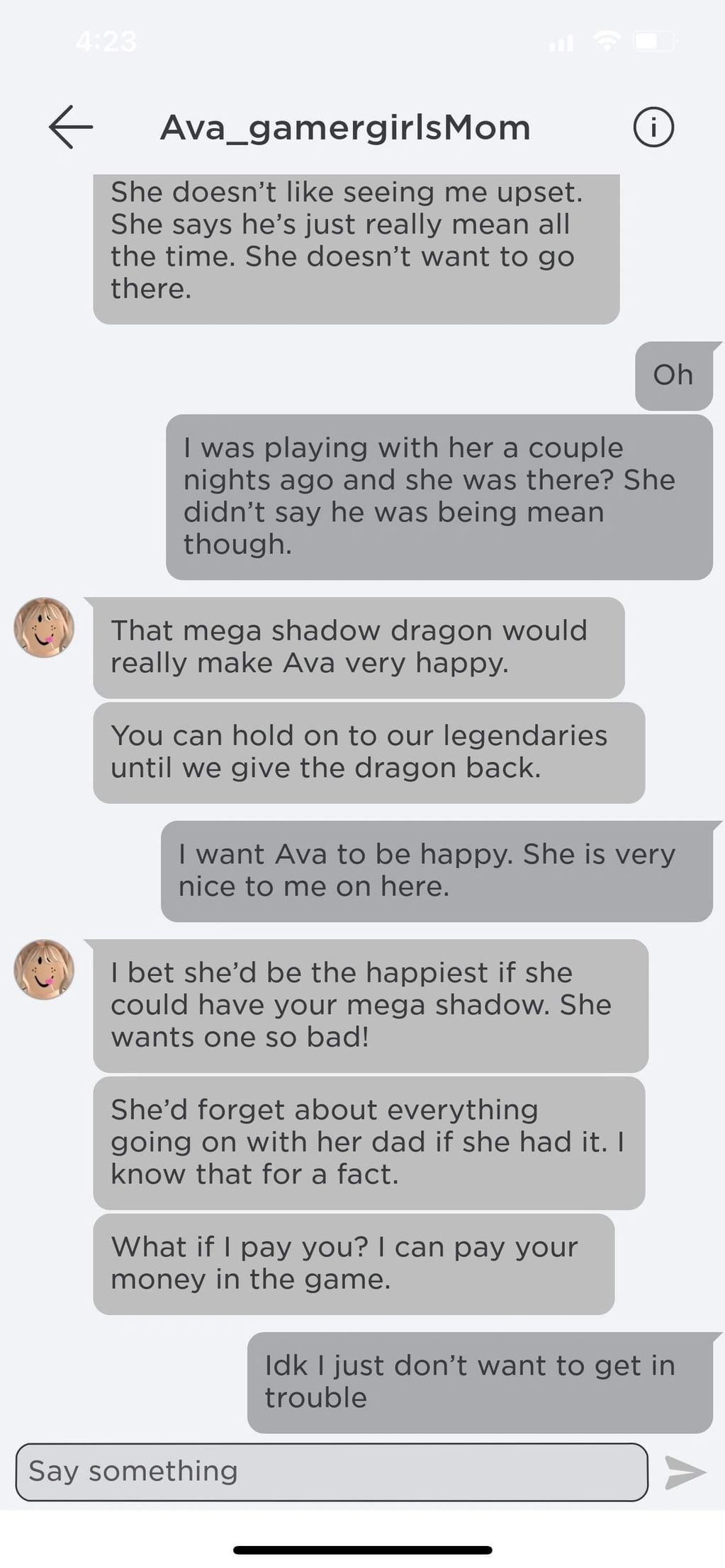The width and height of the screenshot is (725, 1568).
Task: Send the message with the arrow icon
Action: [x=685, y=1472]
